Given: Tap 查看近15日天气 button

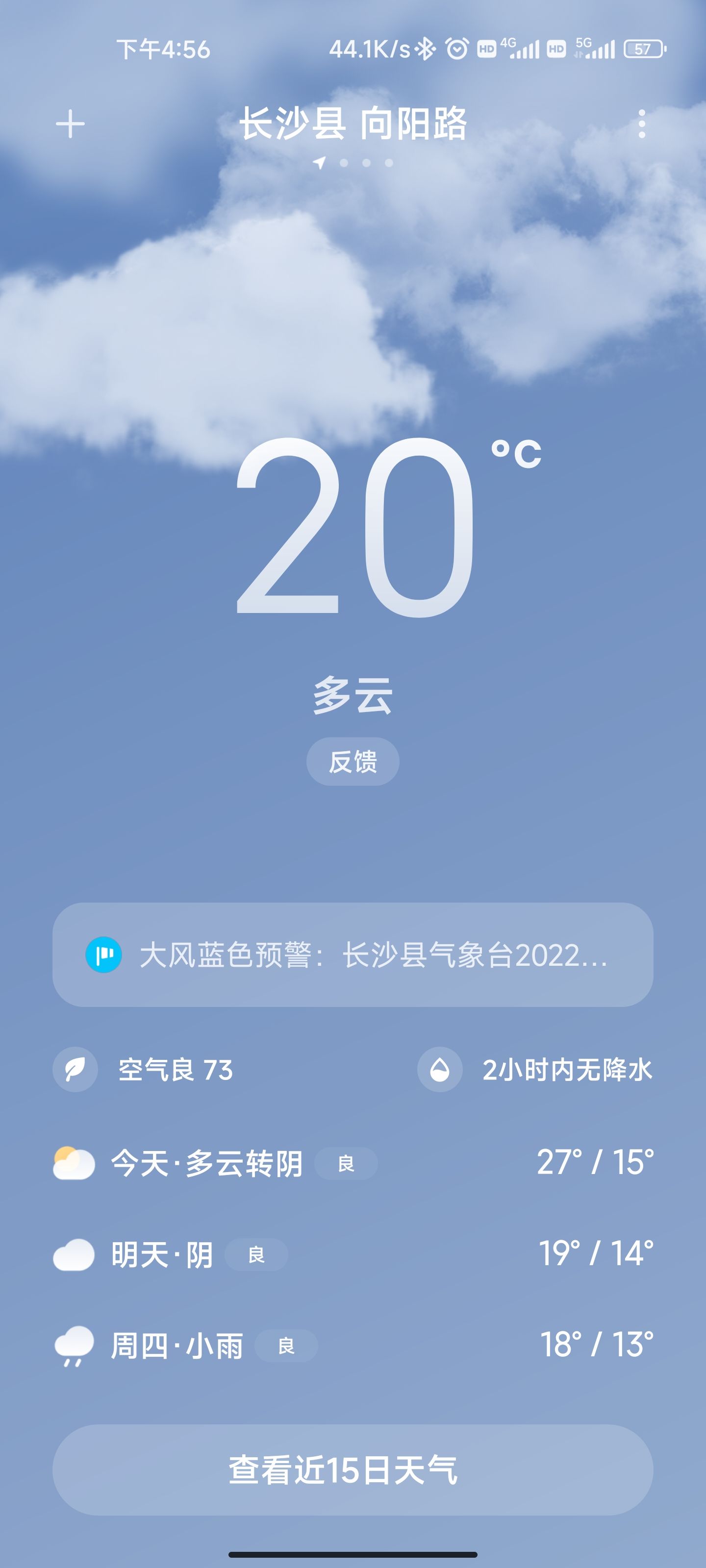Looking at the screenshot, I should pos(353,1470).
